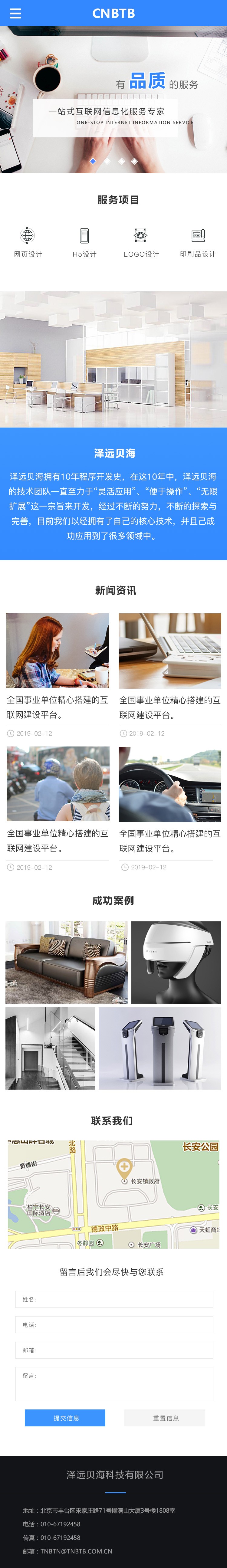View the white helmet case
The height and width of the screenshot is (1568, 227).
tap(176, 962)
